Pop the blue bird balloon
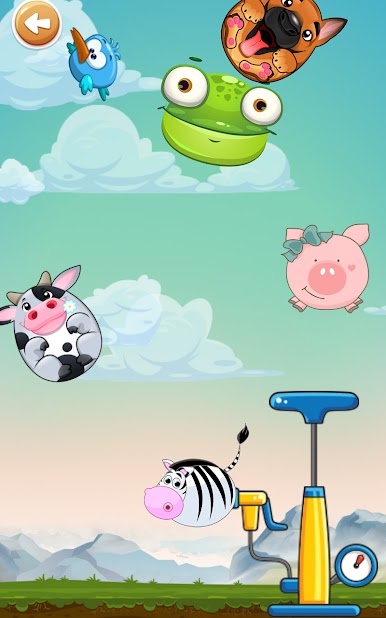 coord(94,64)
